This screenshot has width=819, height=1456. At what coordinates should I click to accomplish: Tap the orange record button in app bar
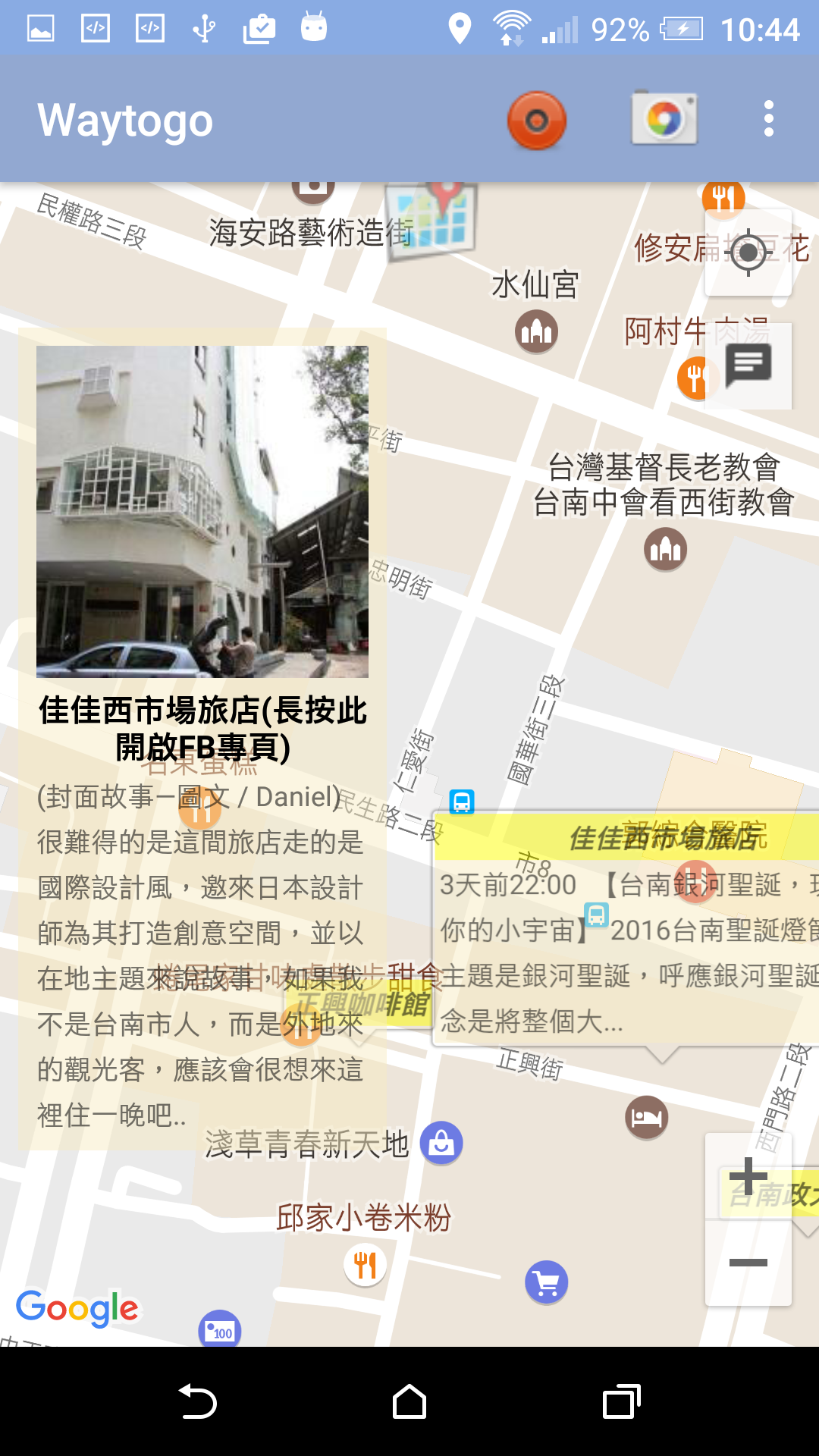coord(537,120)
